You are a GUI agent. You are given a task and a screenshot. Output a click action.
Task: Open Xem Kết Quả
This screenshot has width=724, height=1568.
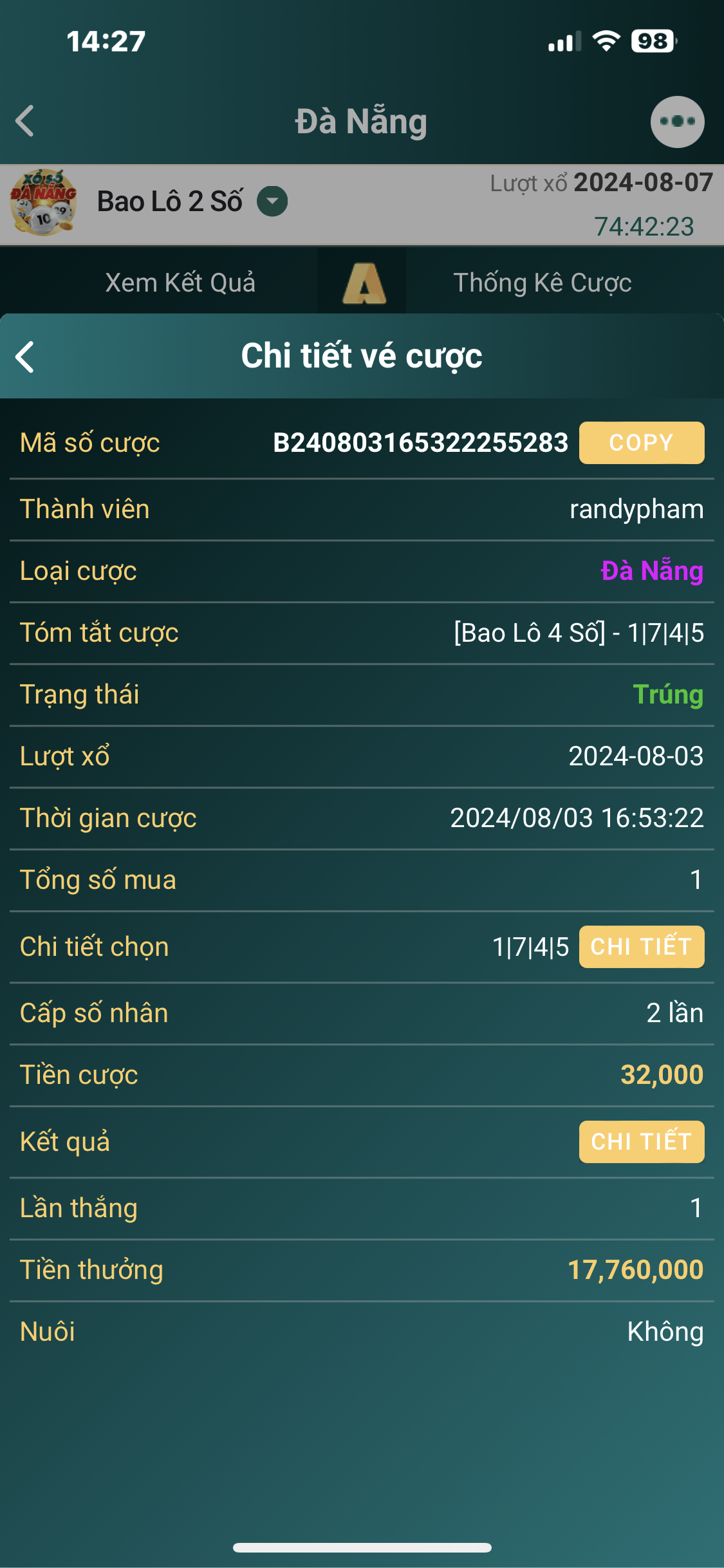(x=180, y=283)
